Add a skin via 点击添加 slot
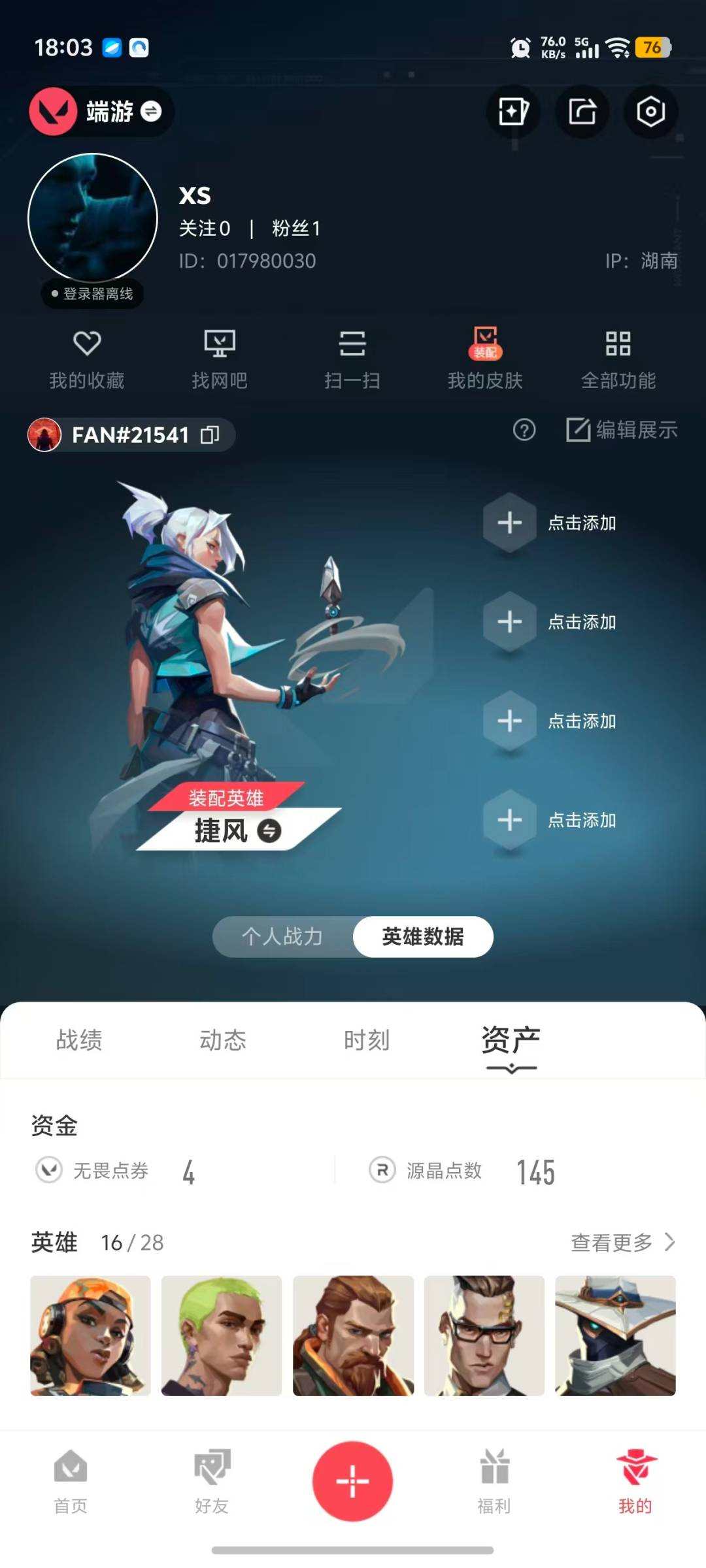 [x=510, y=523]
